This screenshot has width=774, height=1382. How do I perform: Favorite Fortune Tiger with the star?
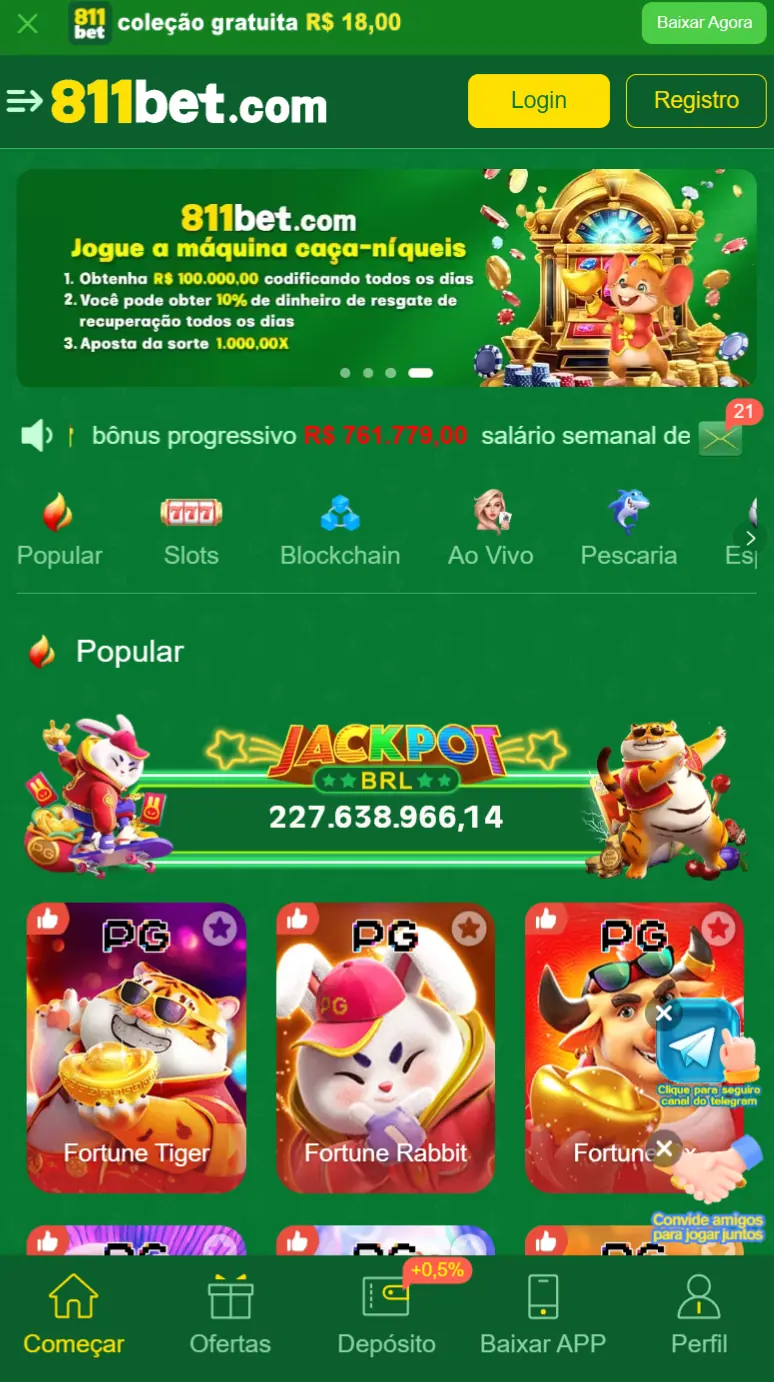click(x=220, y=929)
